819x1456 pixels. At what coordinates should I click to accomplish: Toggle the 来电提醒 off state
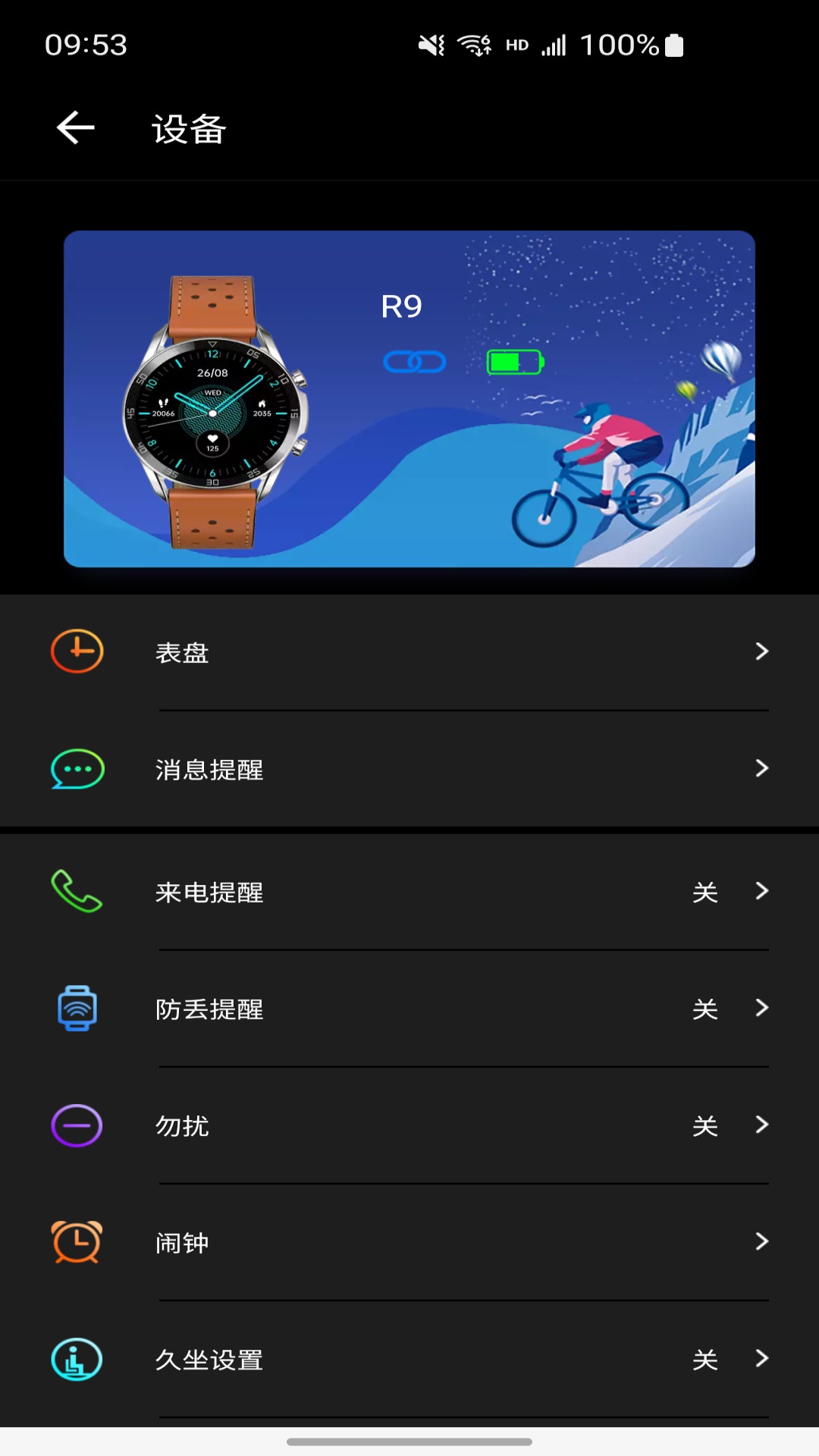tap(706, 892)
